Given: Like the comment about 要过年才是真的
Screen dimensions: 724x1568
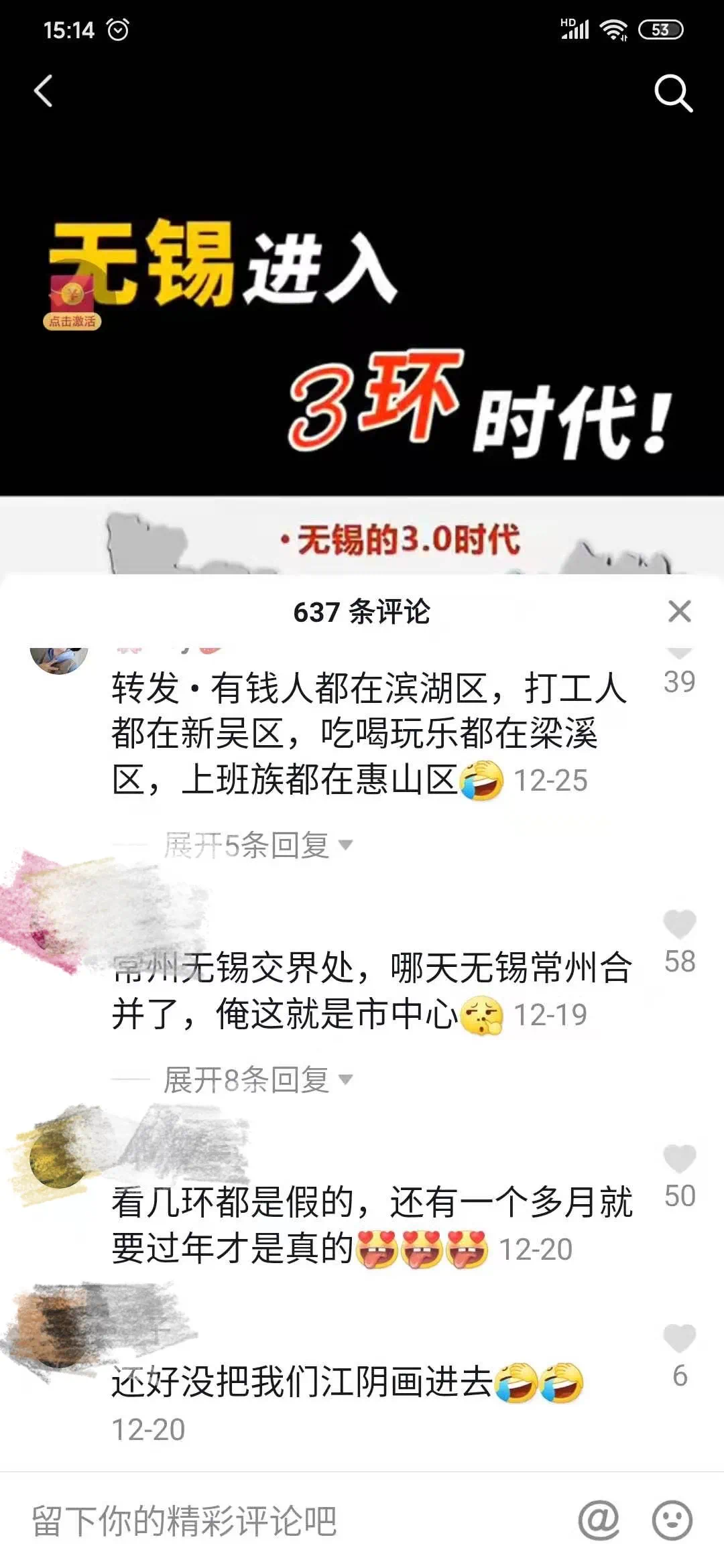Looking at the screenshot, I should pos(679,1159).
